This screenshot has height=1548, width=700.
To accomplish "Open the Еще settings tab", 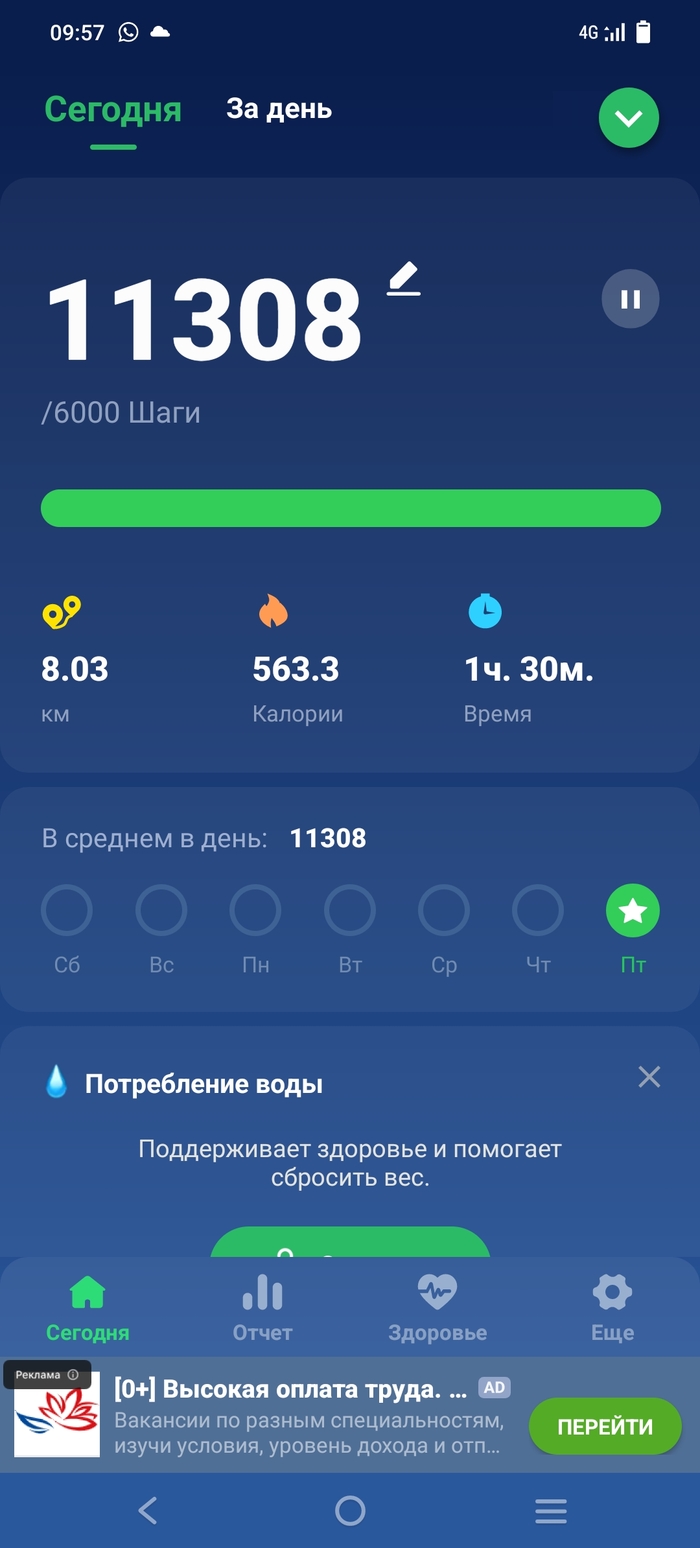I will tap(612, 1307).
